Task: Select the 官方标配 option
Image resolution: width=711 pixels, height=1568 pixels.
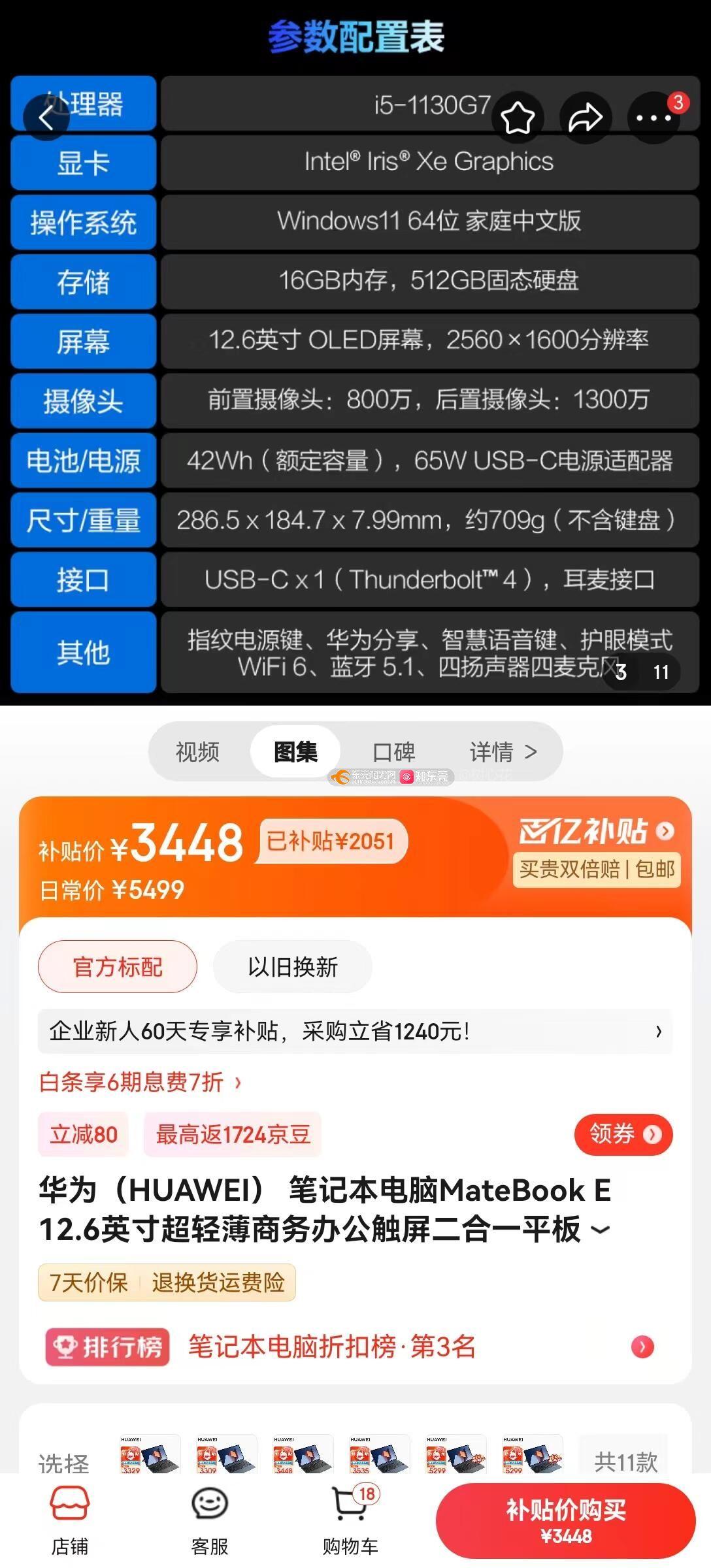Action: point(118,967)
